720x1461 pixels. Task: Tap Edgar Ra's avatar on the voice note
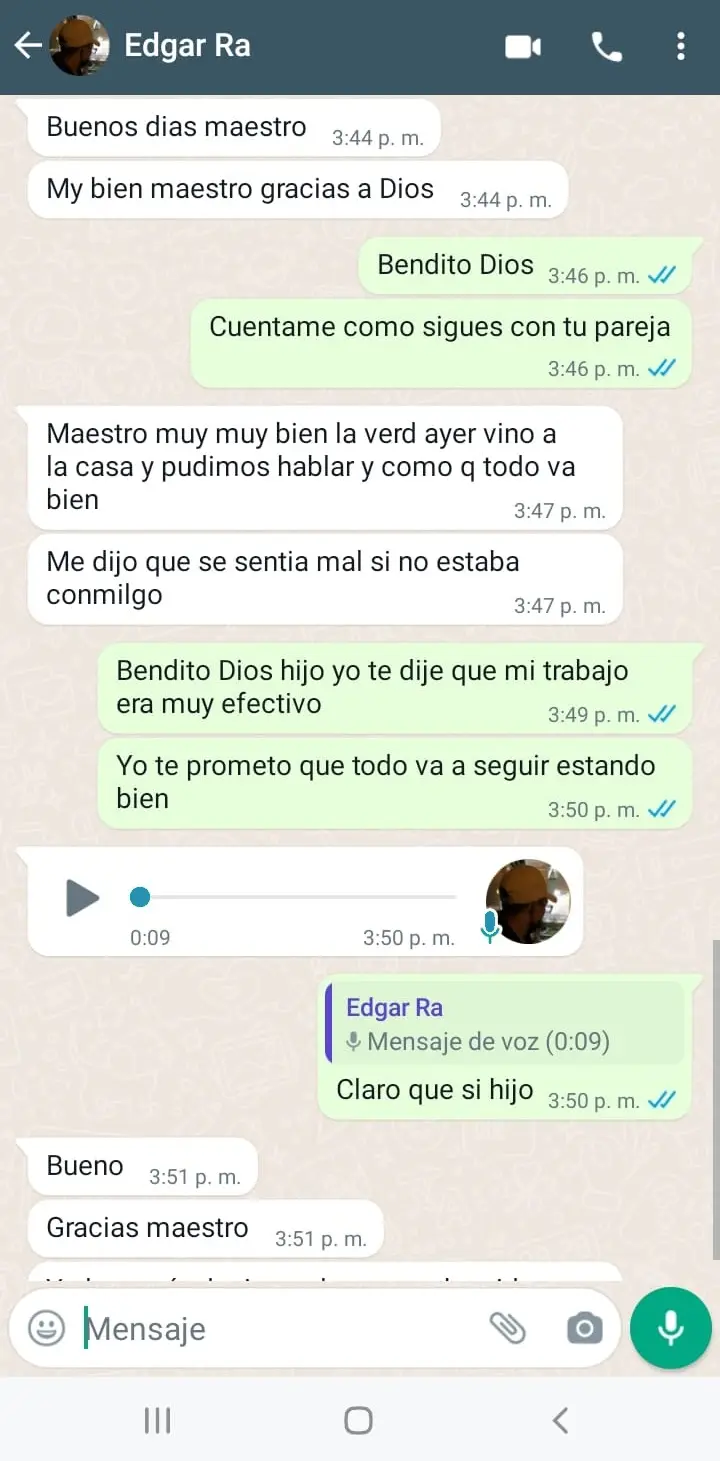click(527, 901)
